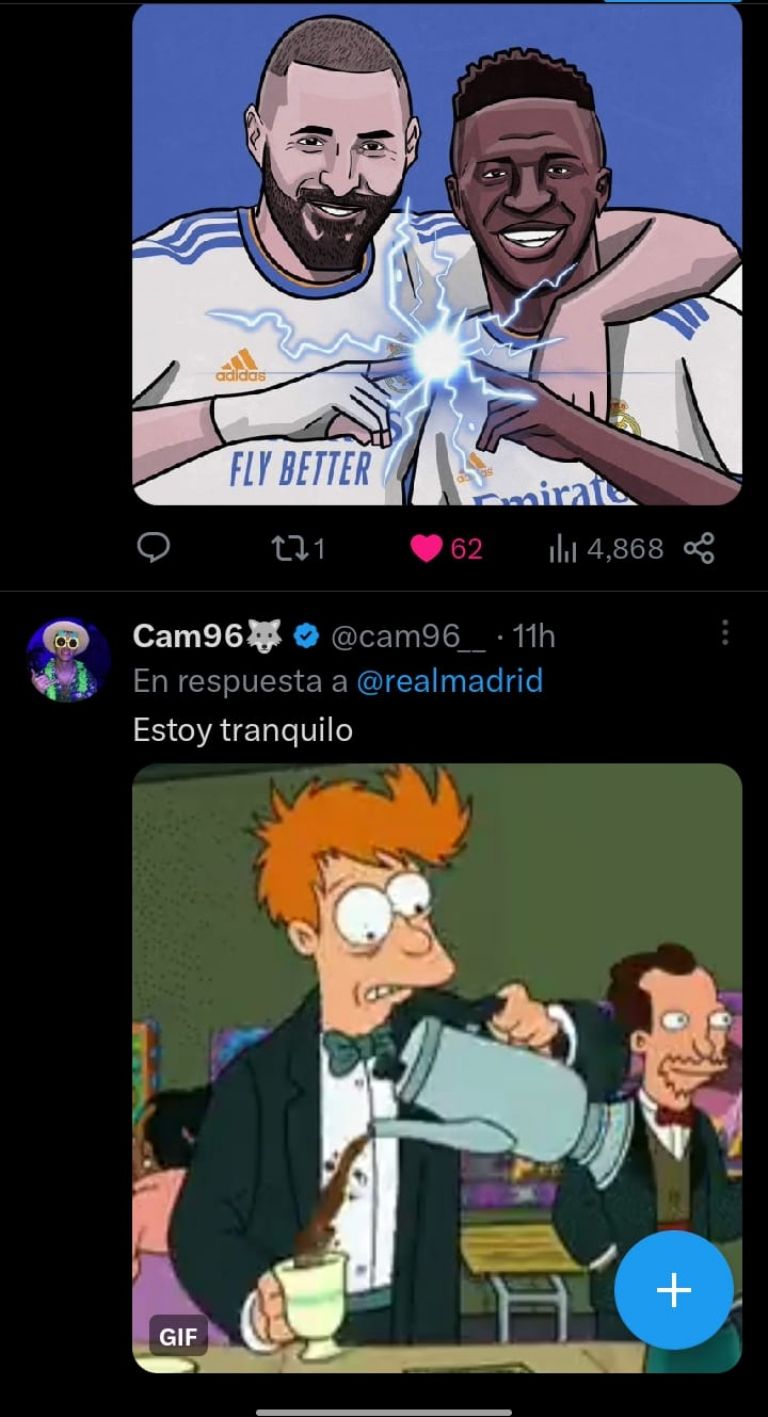Compose a new post with plus button

(x=673, y=1289)
